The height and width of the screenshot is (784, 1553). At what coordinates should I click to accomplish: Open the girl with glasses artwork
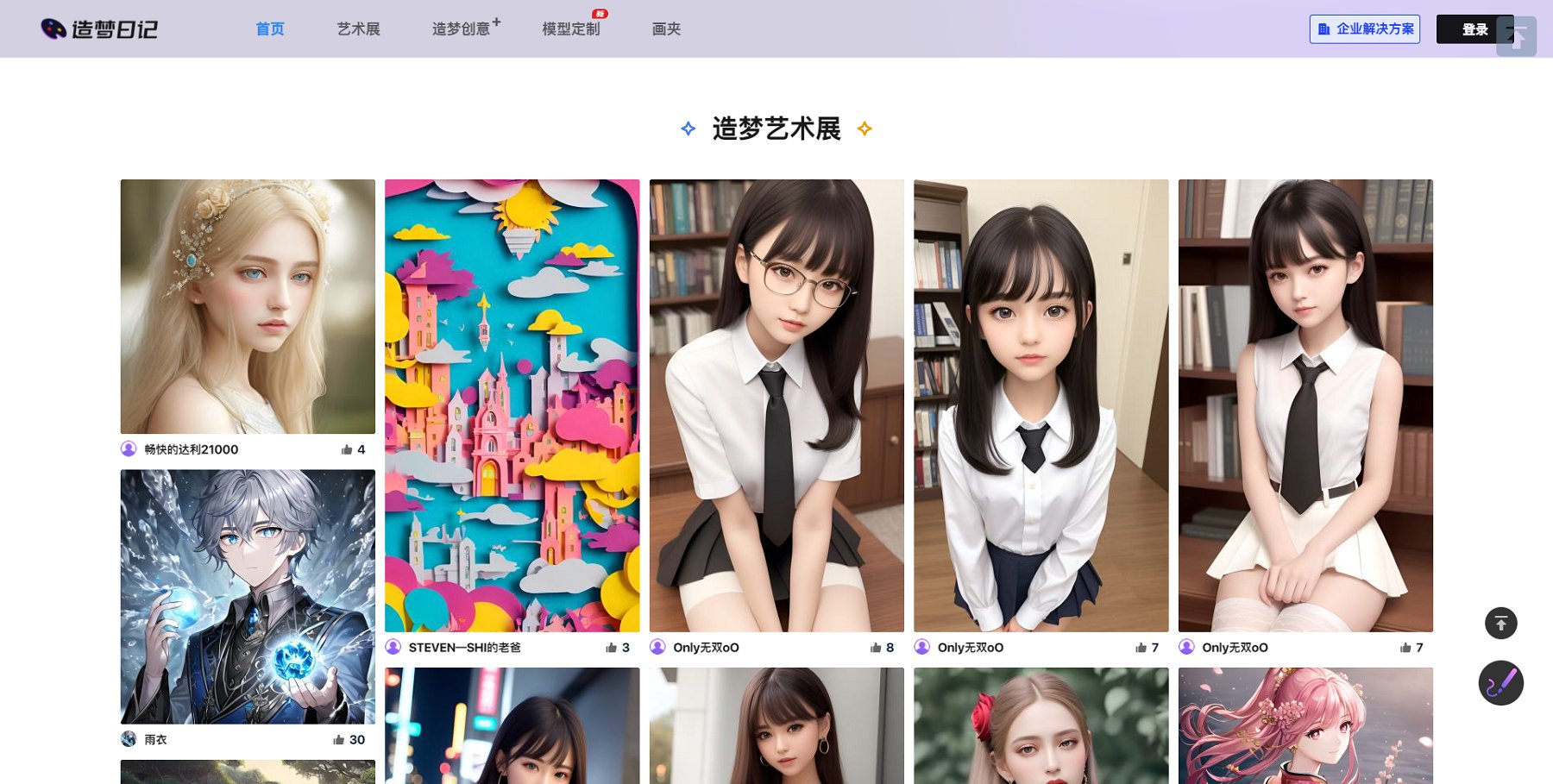coord(776,405)
